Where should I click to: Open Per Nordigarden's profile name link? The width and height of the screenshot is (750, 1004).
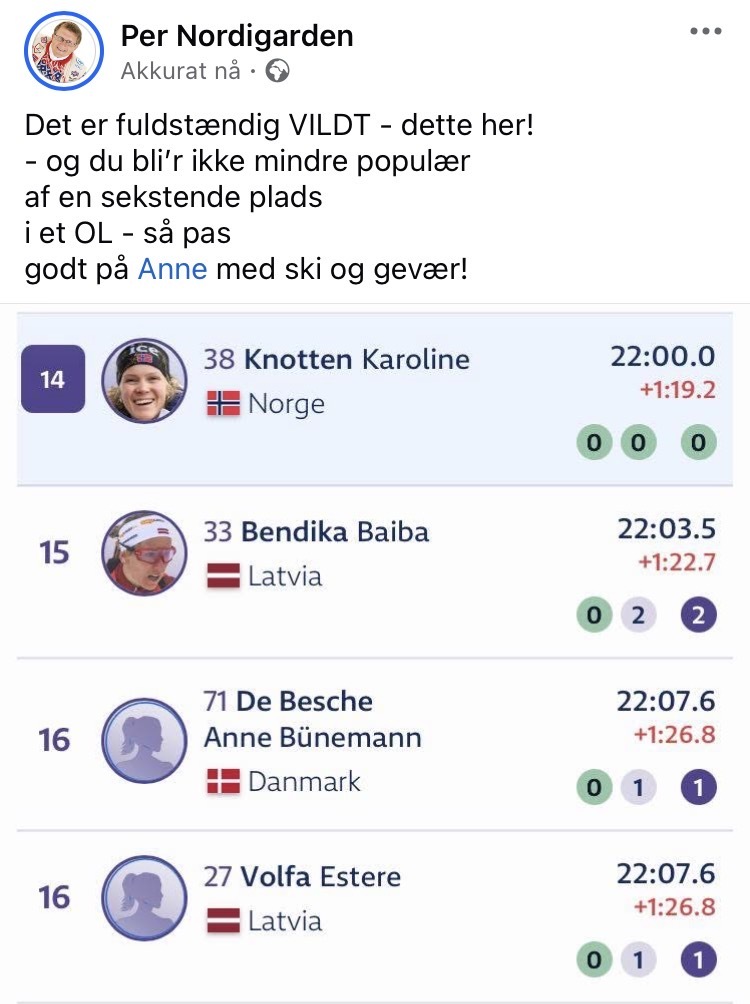[237, 36]
